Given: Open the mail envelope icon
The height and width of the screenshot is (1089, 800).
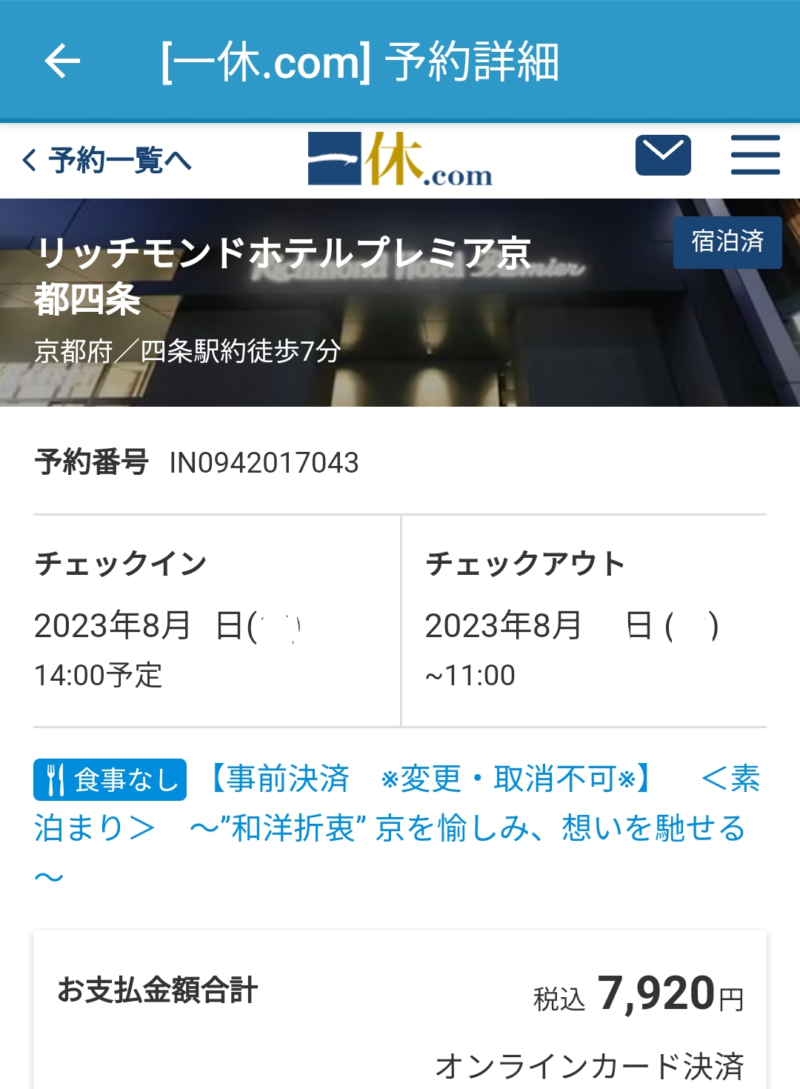Looking at the screenshot, I should pyautogui.click(x=663, y=156).
